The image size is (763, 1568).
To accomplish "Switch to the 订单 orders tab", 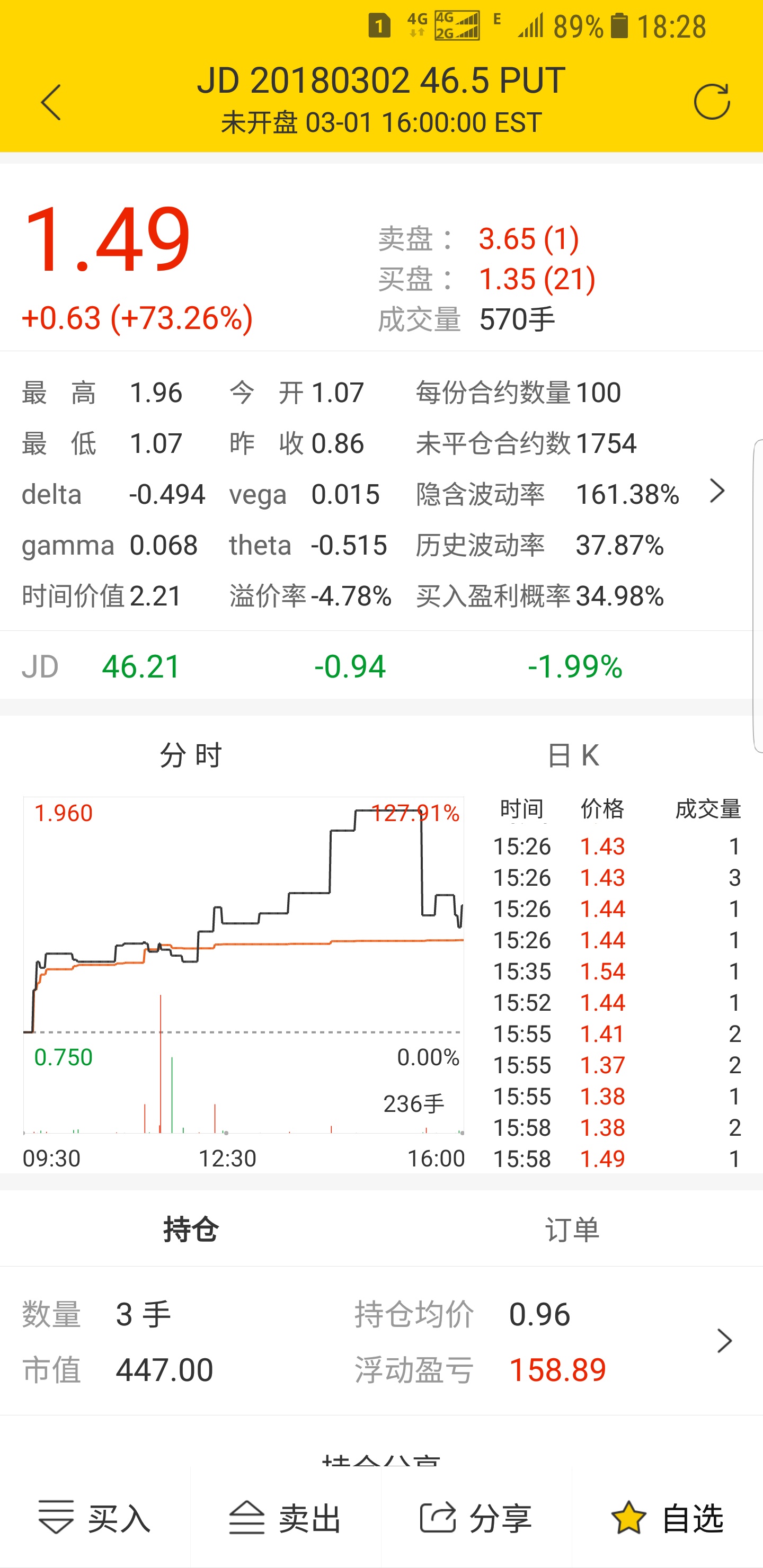I will pyautogui.click(x=572, y=1230).
